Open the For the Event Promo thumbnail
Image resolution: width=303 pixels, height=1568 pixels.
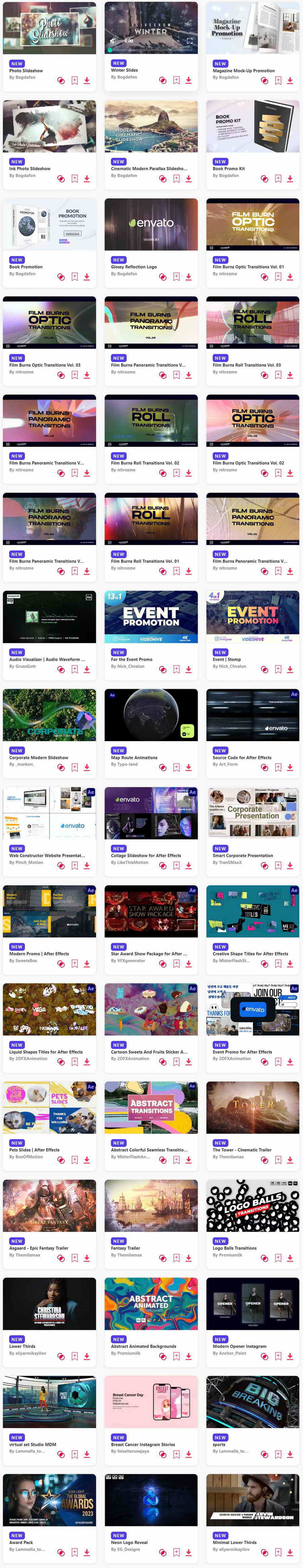point(150,617)
